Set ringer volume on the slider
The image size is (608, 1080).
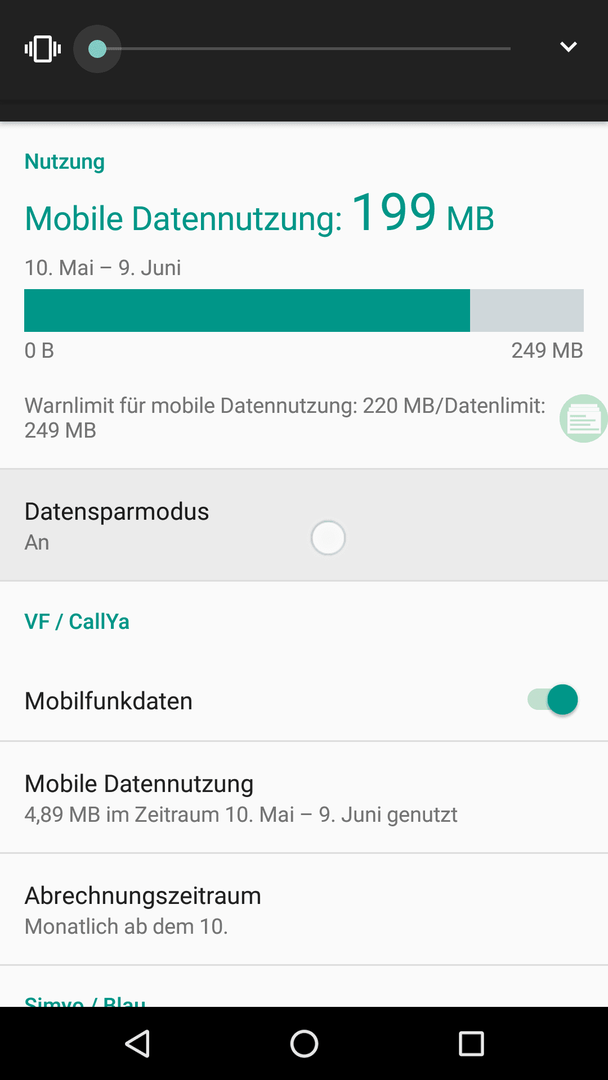[303, 49]
